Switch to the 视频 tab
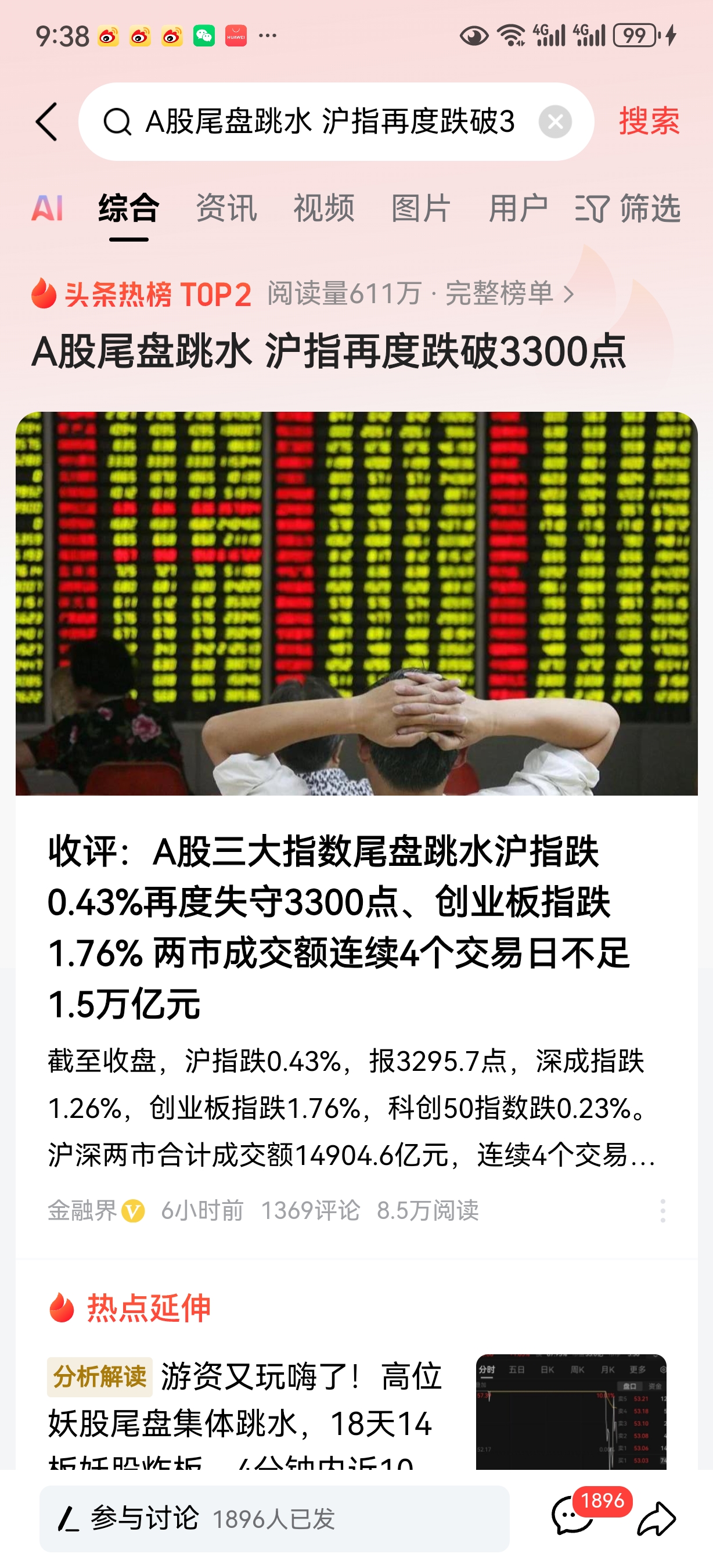 click(323, 208)
